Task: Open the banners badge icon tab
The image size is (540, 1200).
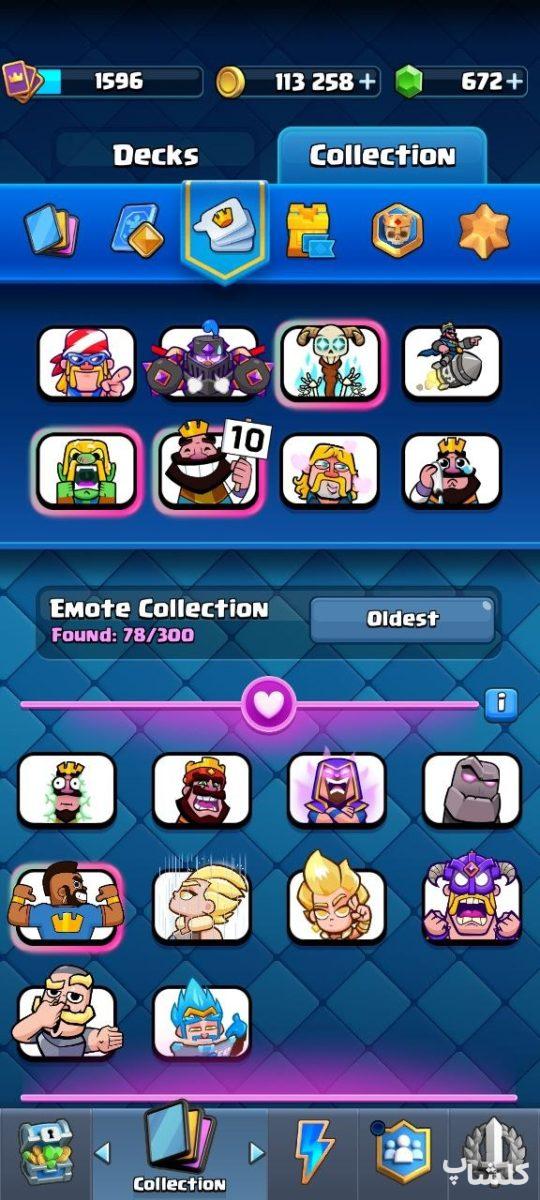Action: 398,231
